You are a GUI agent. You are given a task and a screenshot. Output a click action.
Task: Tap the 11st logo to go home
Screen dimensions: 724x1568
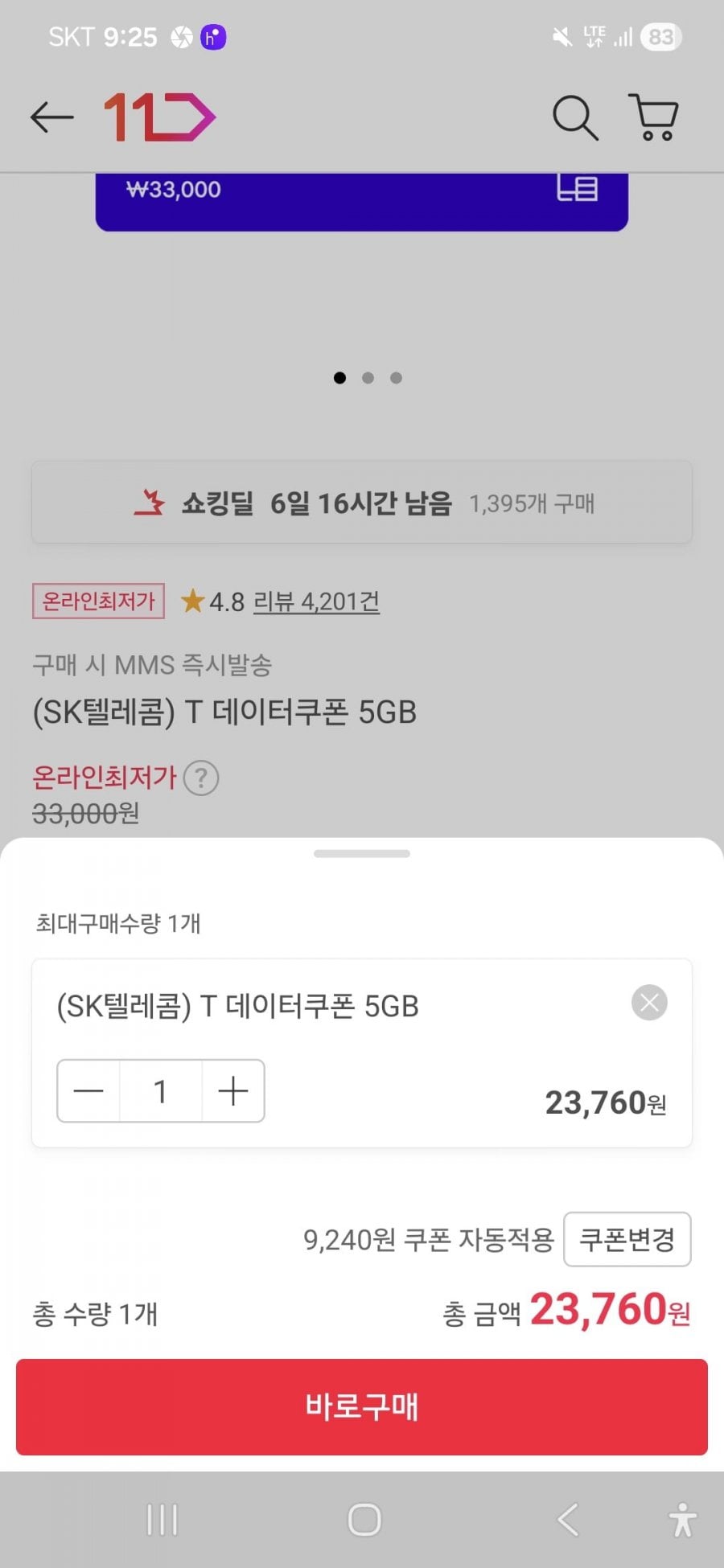pyautogui.click(x=159, y=117)
